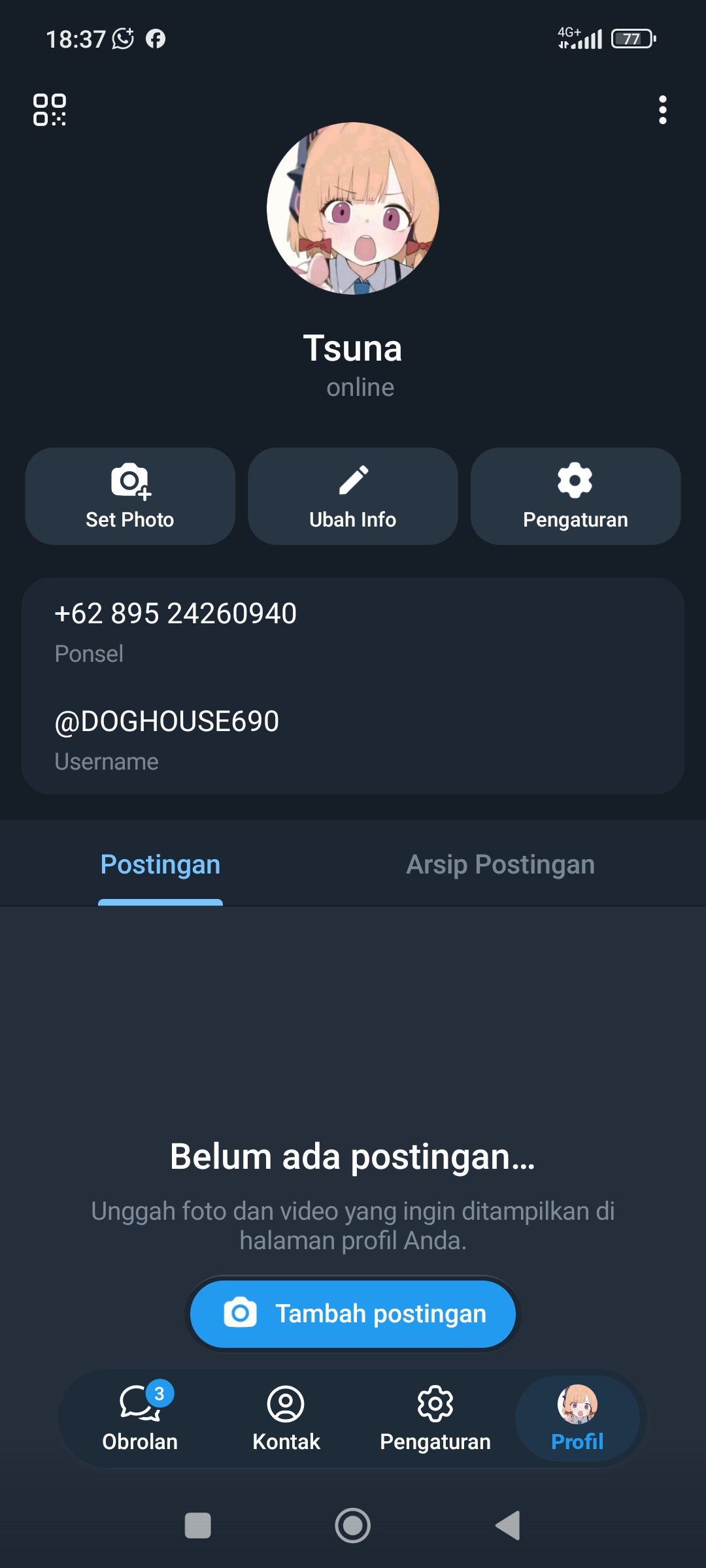Image resolution: width=706 pixels, height=1568 pixels.
Task: Tap the @DOGHOUSE690 username row
Action: click(353, 740)
